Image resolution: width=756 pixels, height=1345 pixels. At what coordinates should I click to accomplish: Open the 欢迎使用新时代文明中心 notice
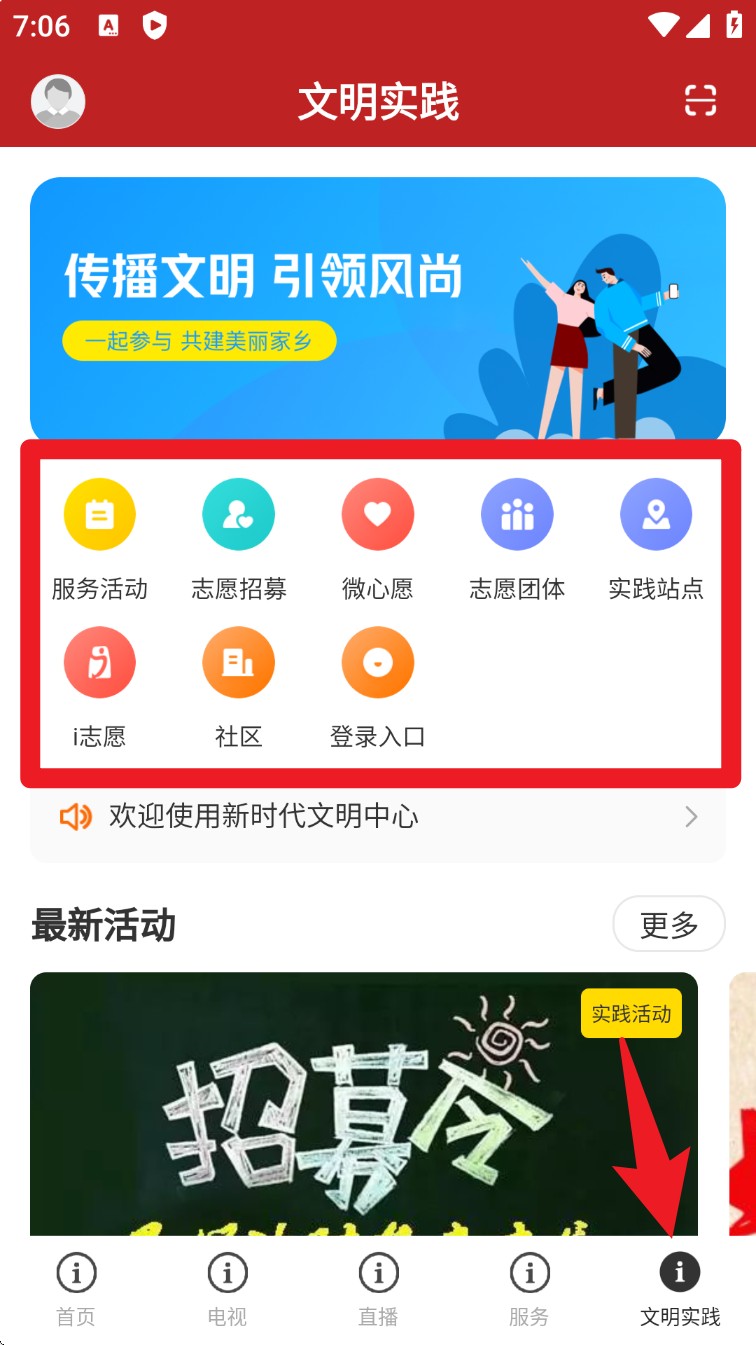(x=377, y=817)
